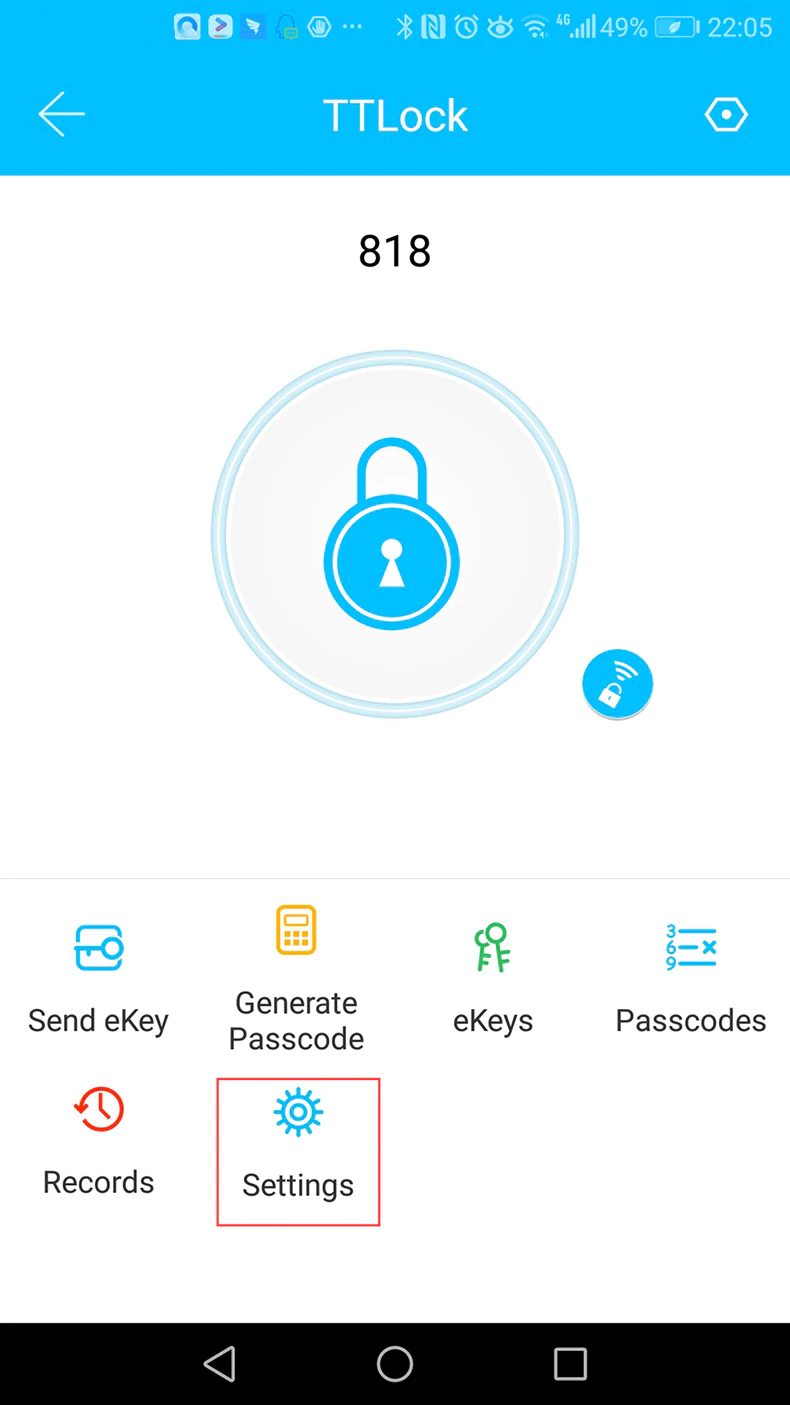Viewport: 790px width, 1405px height.
Task: Open the Passcodes list icon
Action: [690, 947]
